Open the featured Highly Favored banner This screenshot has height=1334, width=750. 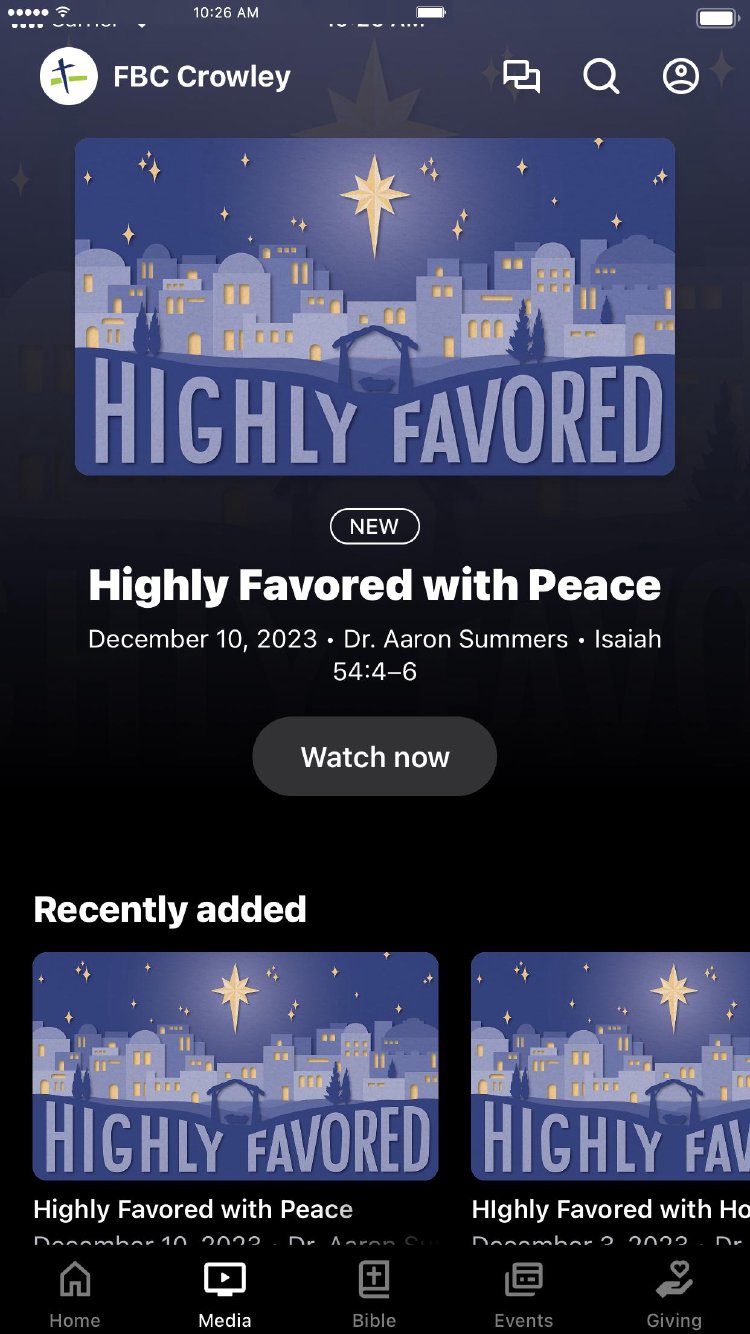(x=375, y=306)
